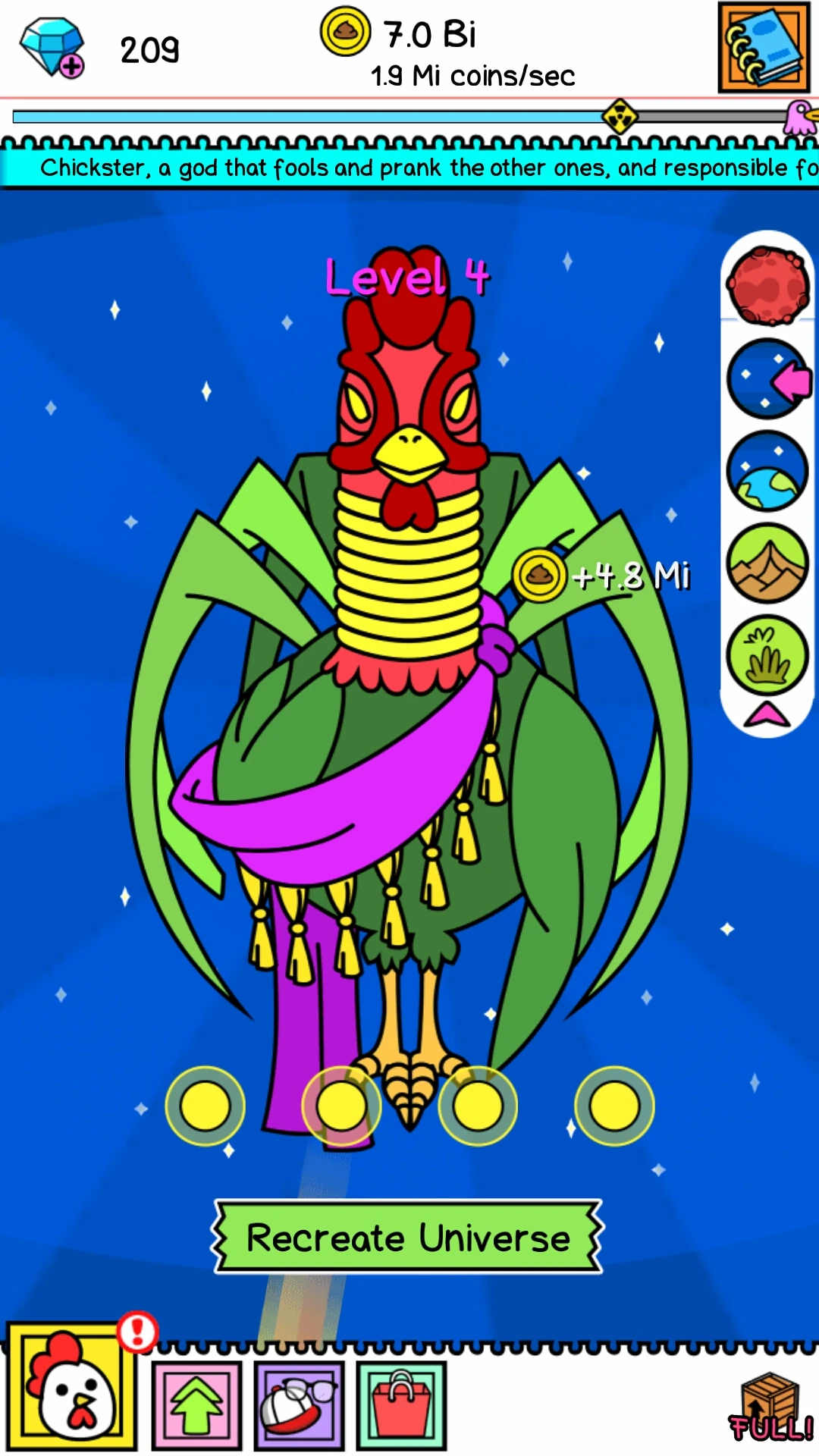Viewport: 819px width, 1456px height.
Task: Go to the Earth planet view
Action: 767,470
